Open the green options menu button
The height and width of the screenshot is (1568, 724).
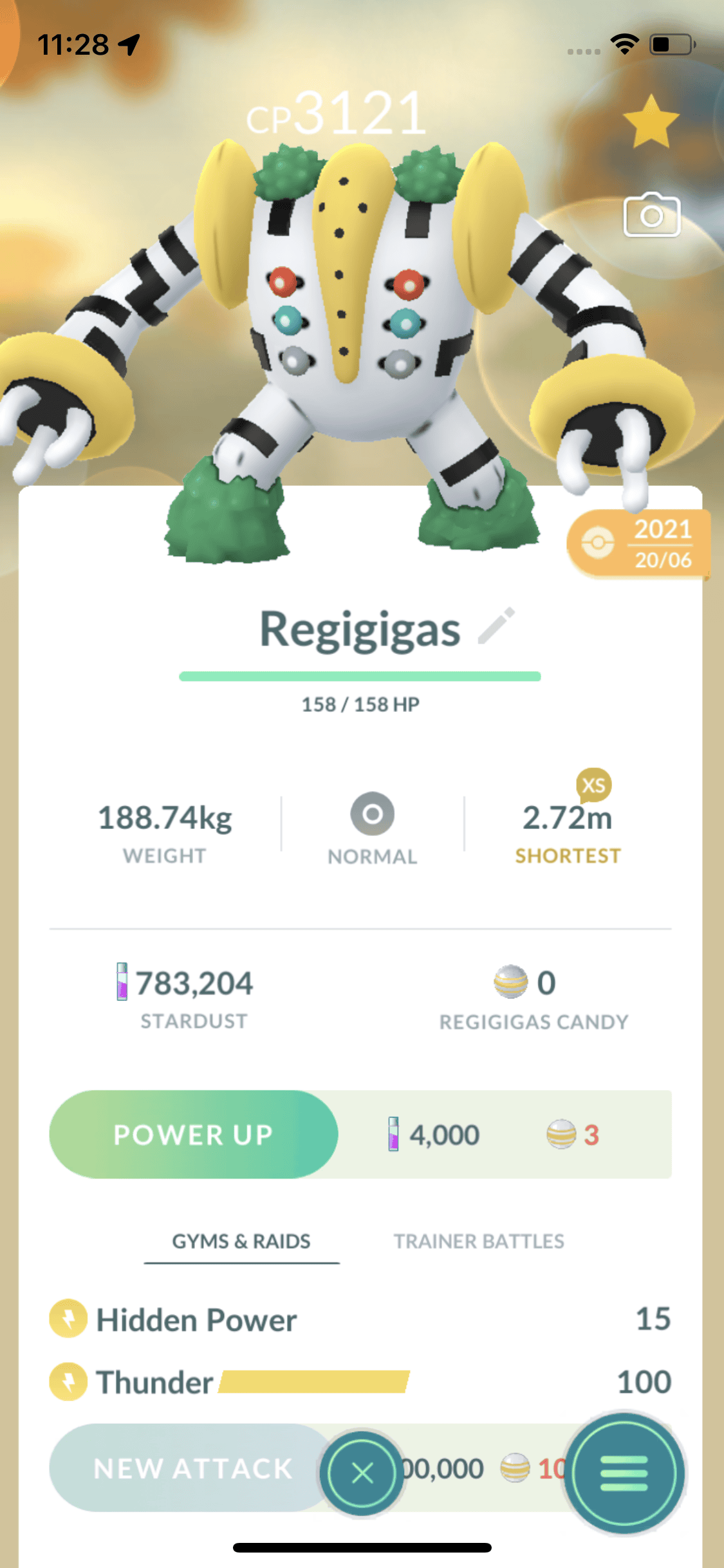(624, 1473)
